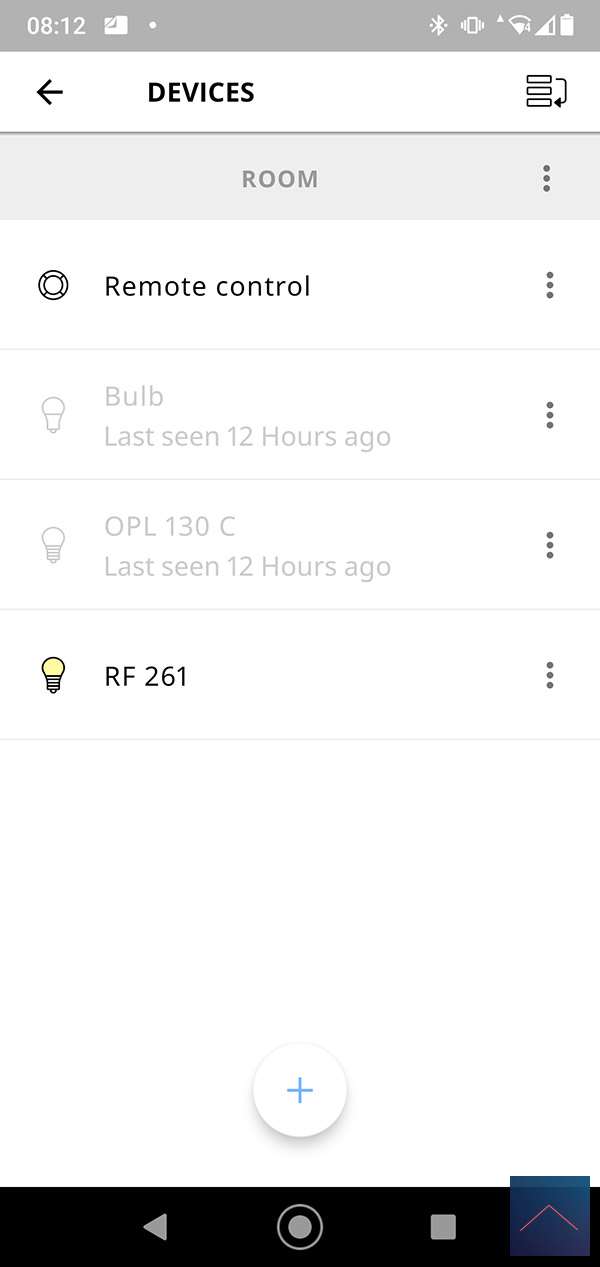Viewport: 600px width, 1267px height.
Task: Open the RF 261 light
Action: click(146, 676)
